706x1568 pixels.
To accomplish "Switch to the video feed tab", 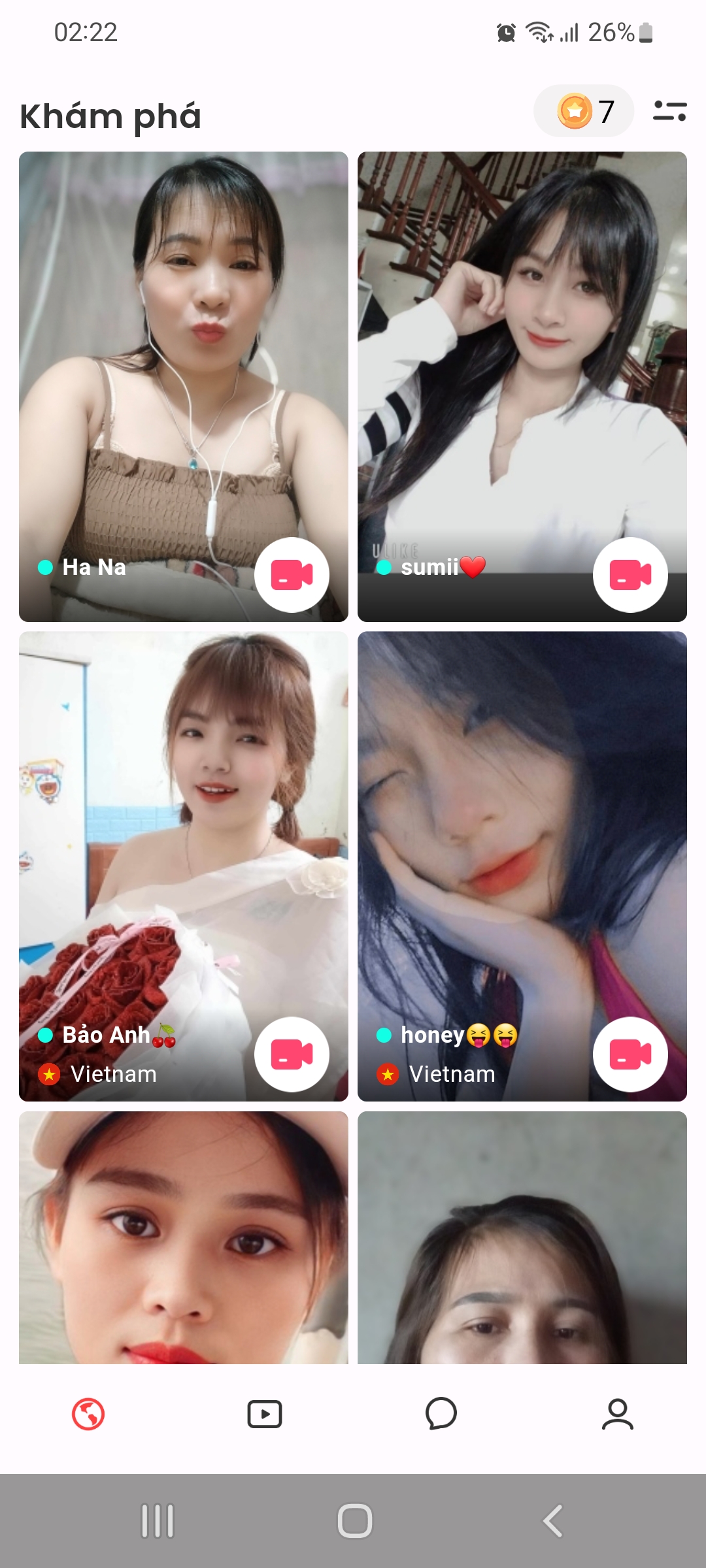I will tap(265, 1414).
